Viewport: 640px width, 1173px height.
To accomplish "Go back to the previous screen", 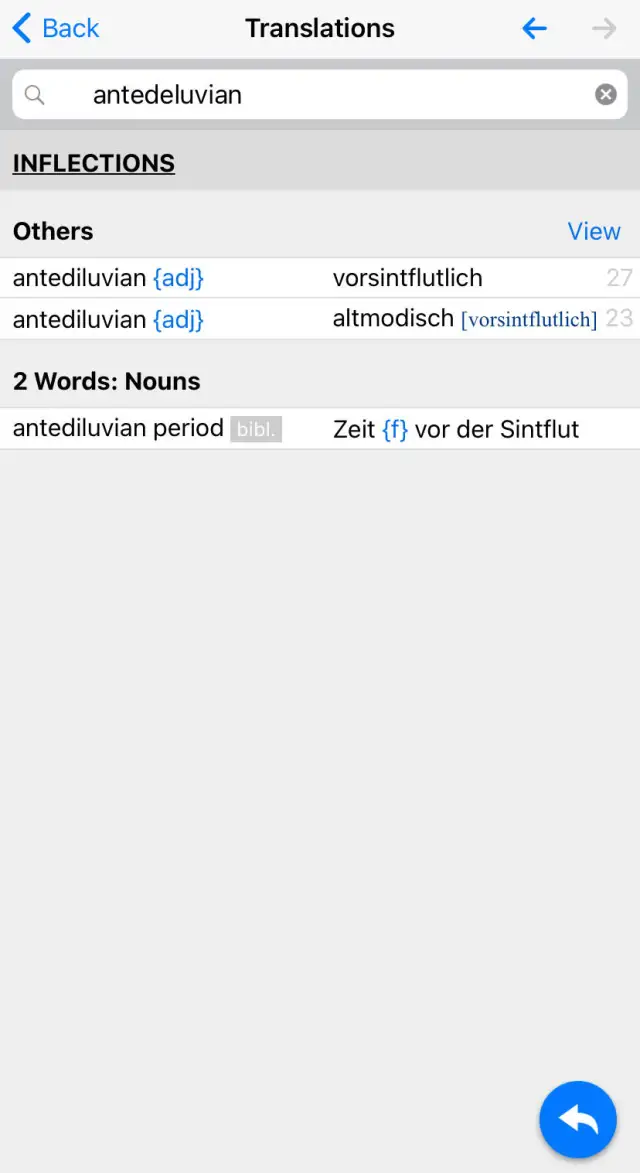I will pos(56,28).
